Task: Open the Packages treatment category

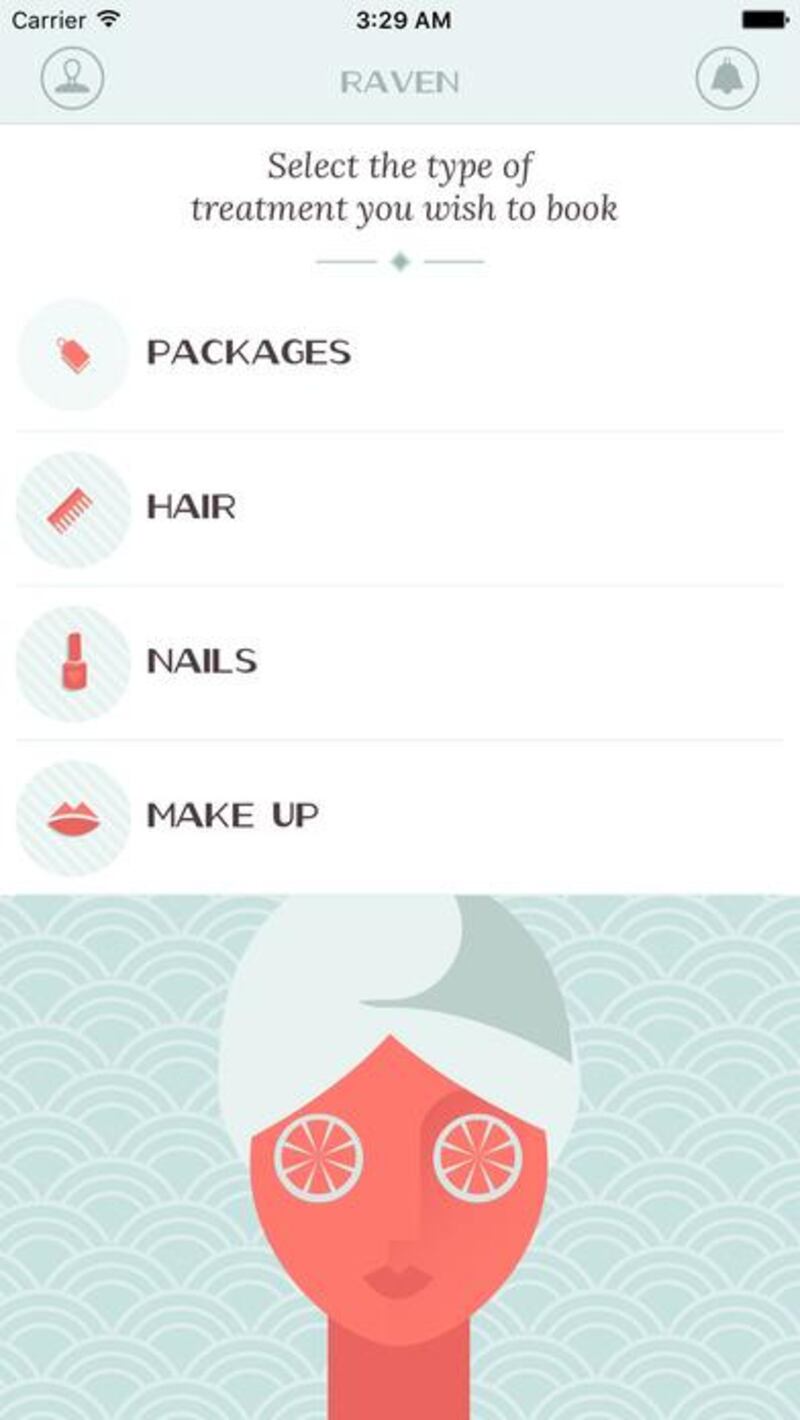Action: (x=249, y=353)
